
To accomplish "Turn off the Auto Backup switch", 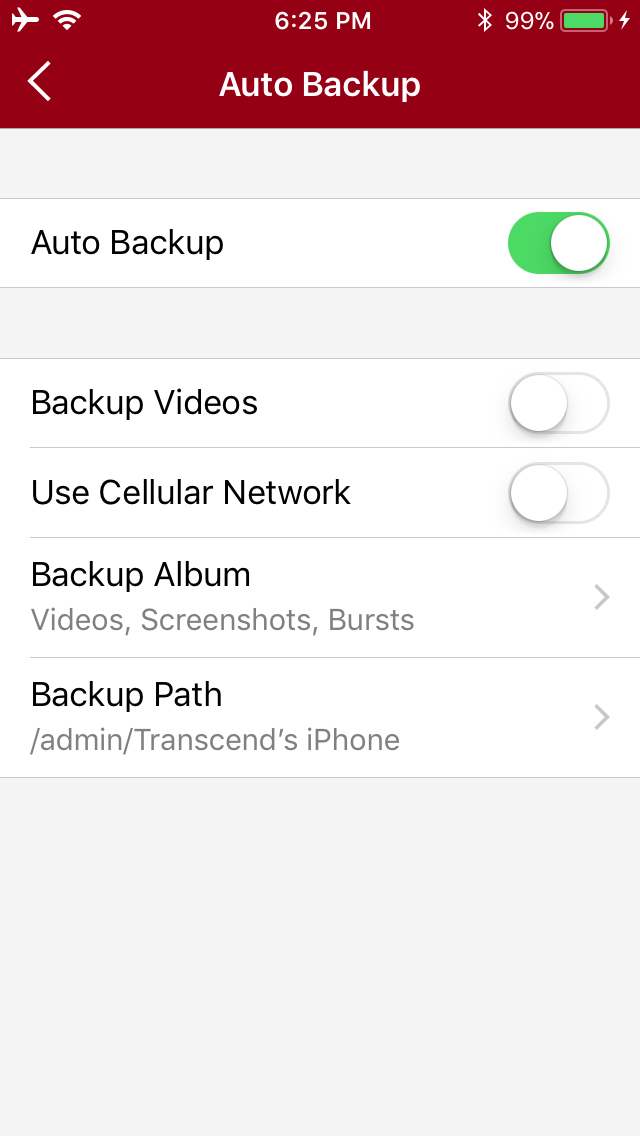I will (558, 243).
